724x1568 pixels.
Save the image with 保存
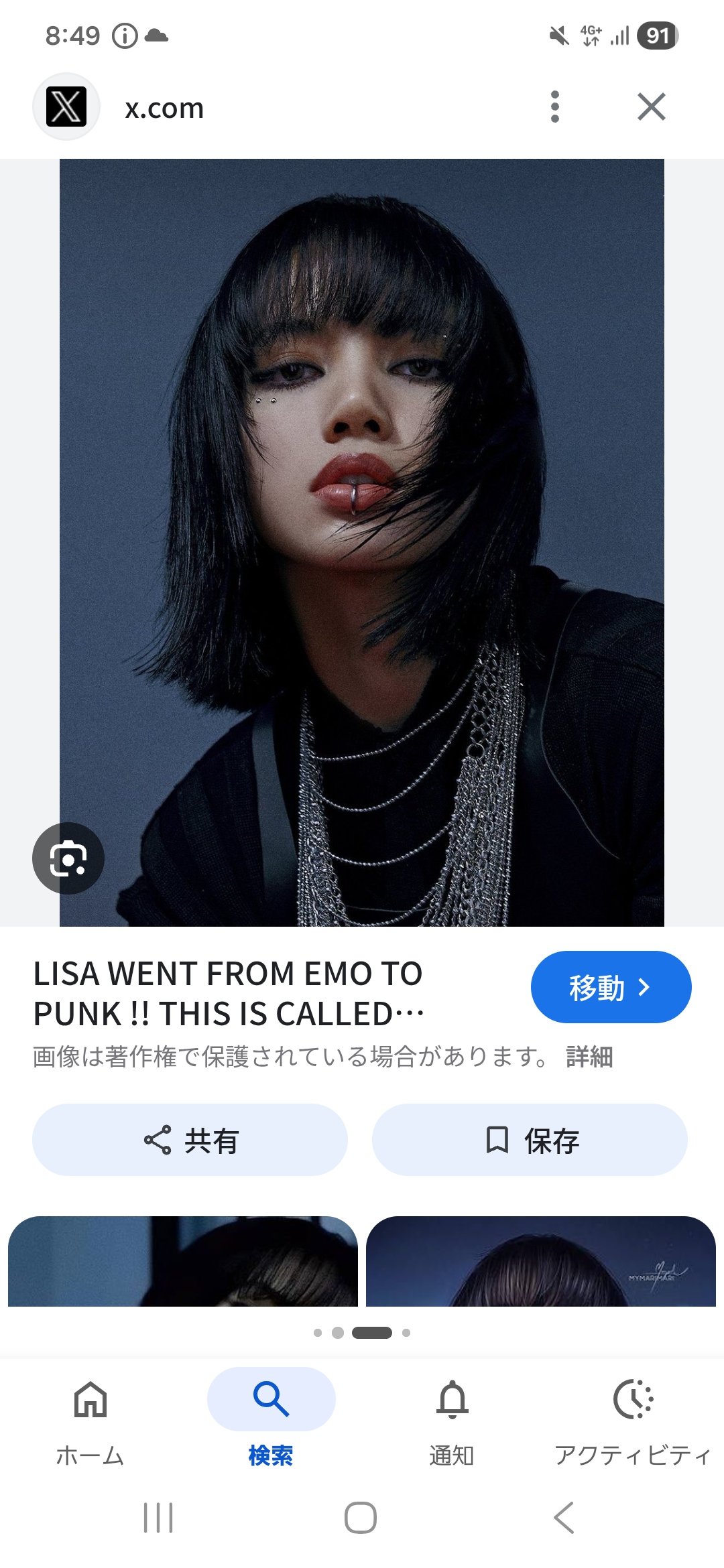coord(530,1140)
